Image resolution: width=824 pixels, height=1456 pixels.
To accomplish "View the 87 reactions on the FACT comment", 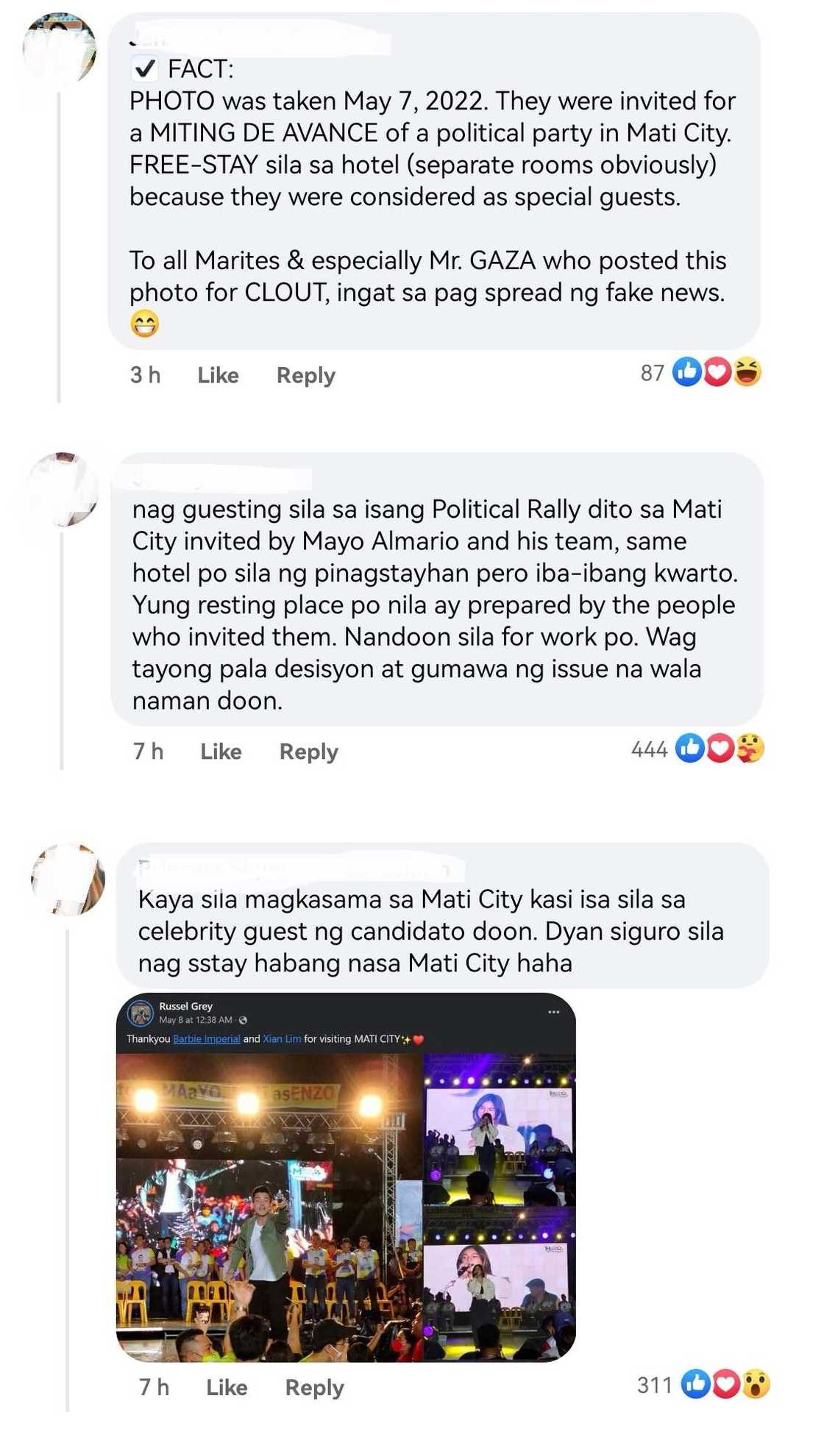I will (700, 373).
